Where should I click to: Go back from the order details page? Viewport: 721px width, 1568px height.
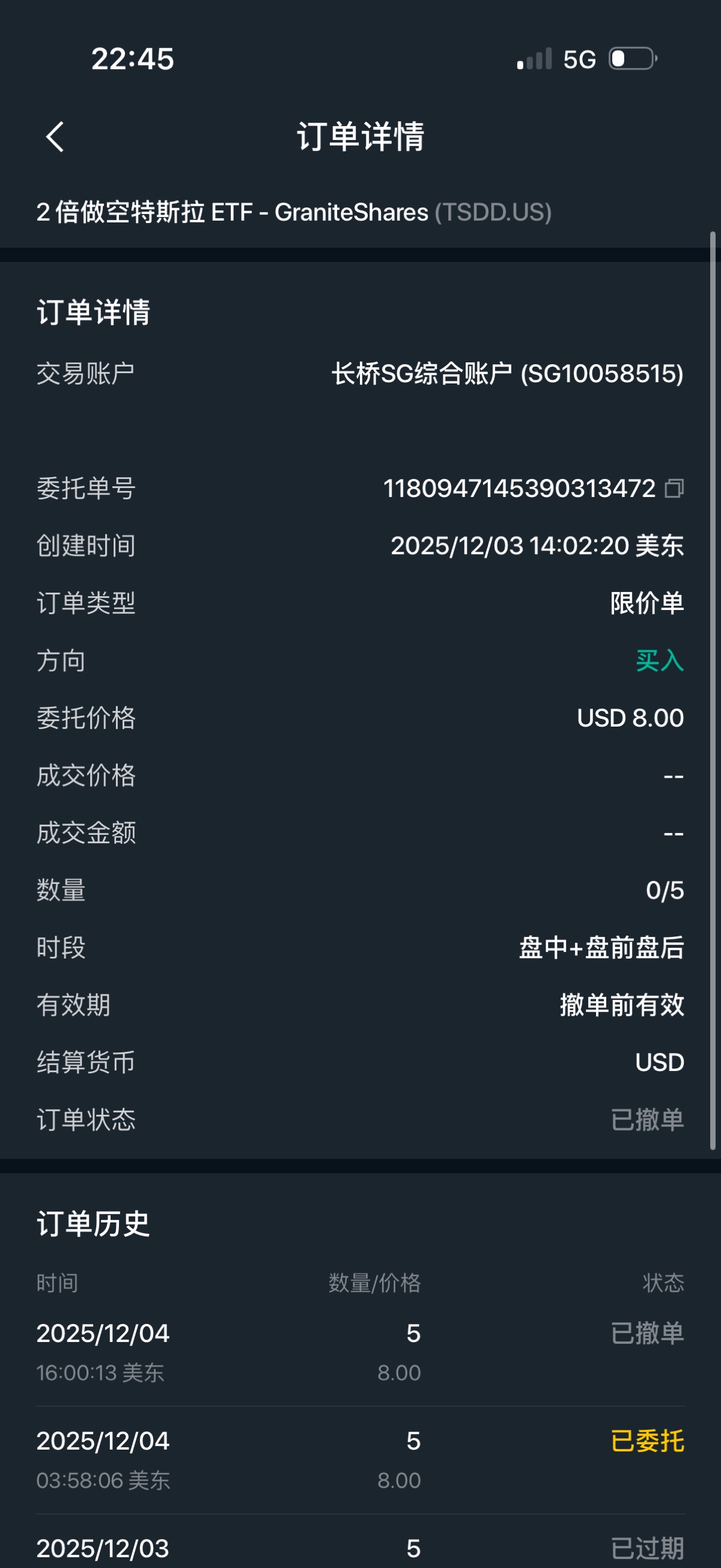tap(55, 136)
